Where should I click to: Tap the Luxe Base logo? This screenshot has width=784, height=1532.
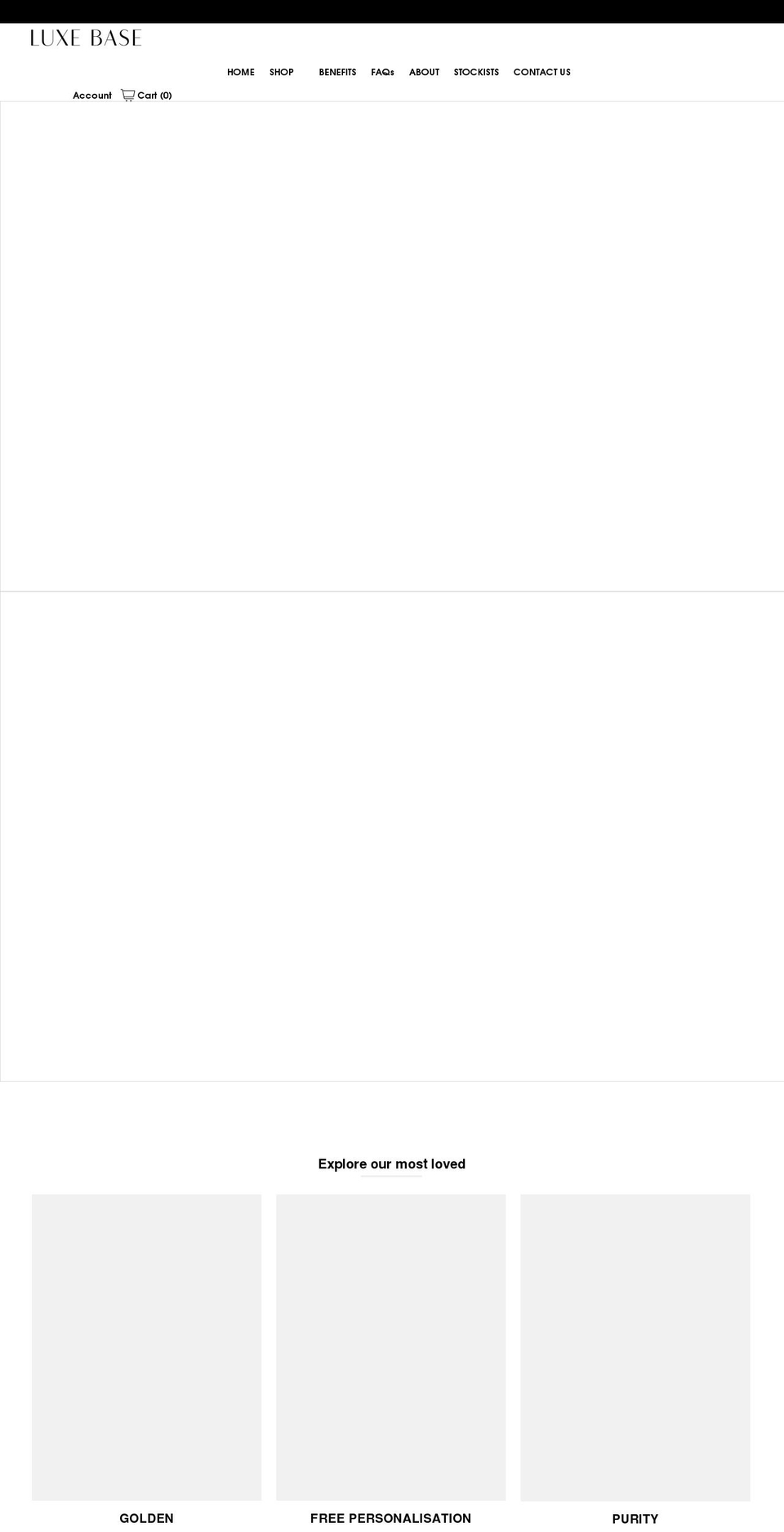pyautogui.click(x=86, y=38)
